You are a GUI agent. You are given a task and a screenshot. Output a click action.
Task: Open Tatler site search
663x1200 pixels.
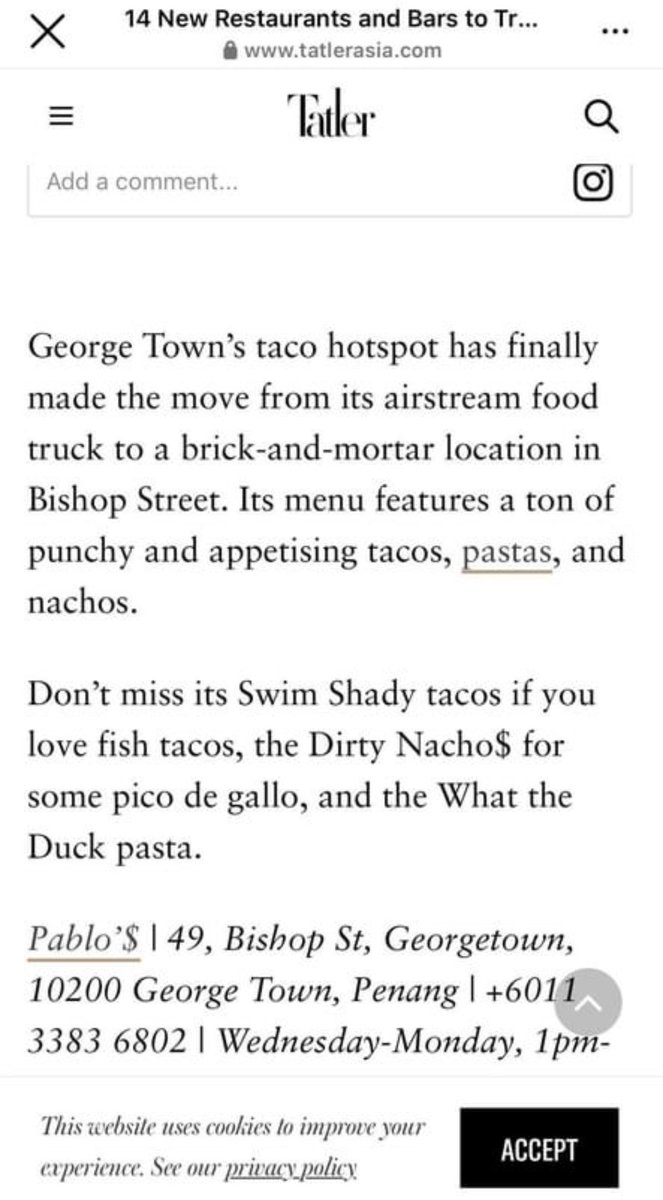click(x=600, y=117)
